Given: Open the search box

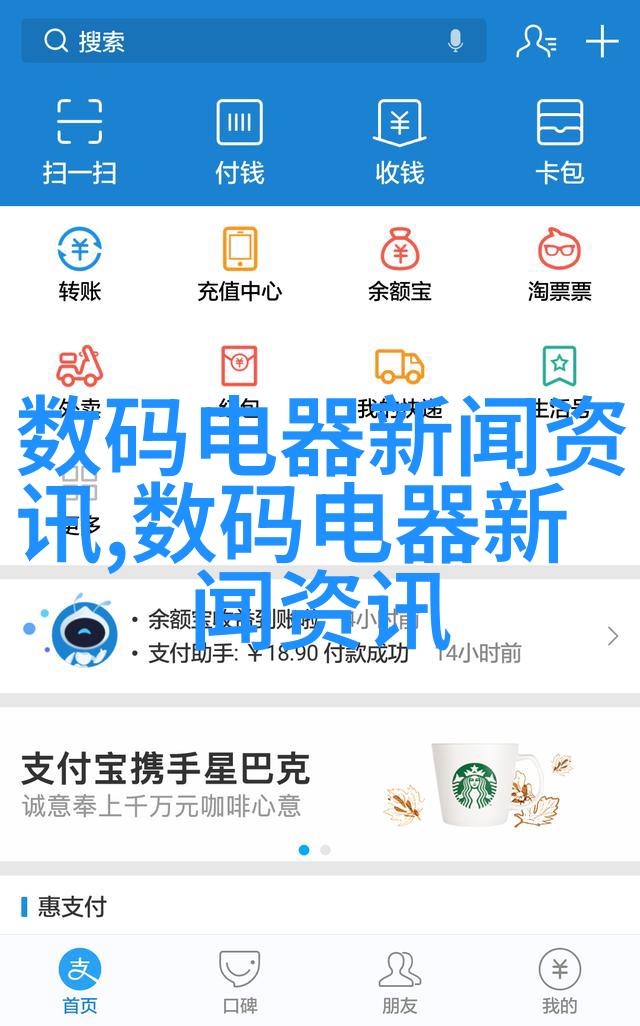Looking at the screenshot, I should pyautogui.click(x=240, y=42).
